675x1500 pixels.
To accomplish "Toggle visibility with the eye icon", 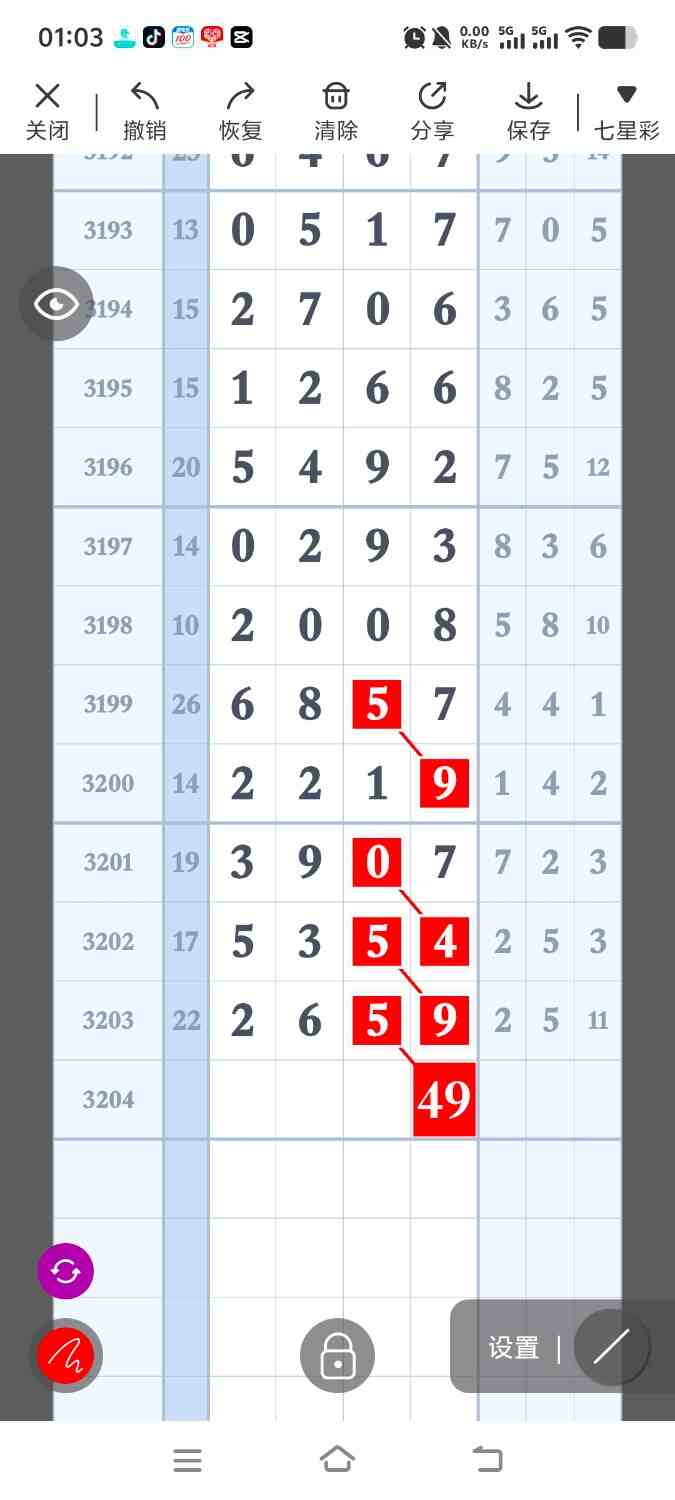I will 56,304.
